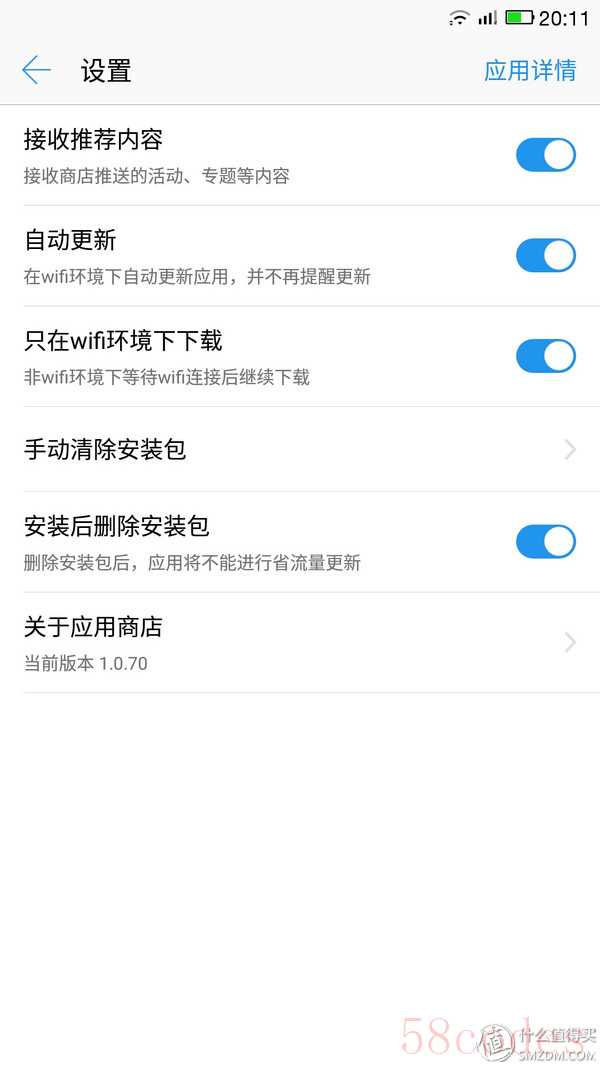Open 应用详情 in the top bar
This screenshot has width=600, height=1067.
click(x=530, y=71)
